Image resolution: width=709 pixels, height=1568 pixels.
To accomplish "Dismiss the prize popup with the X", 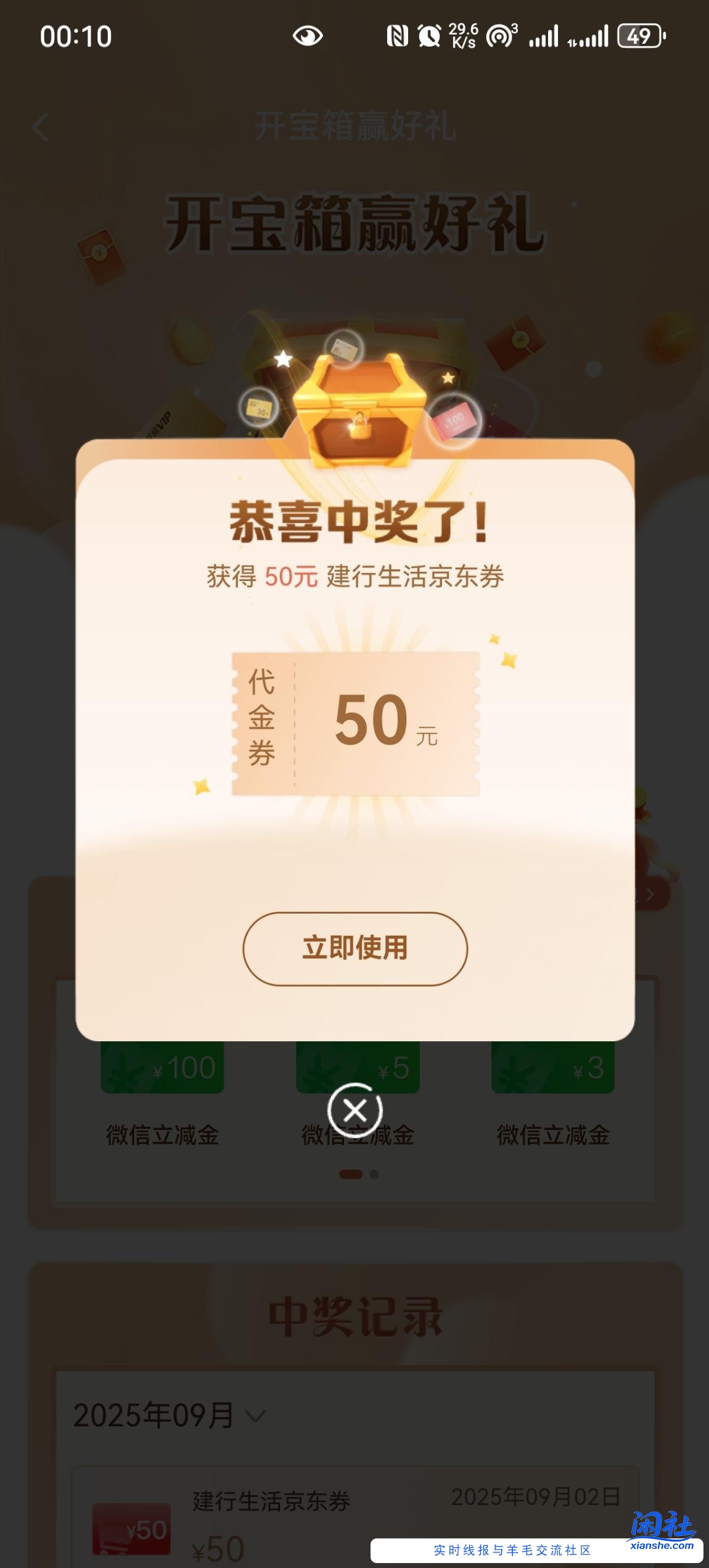I will point(355,1111).
